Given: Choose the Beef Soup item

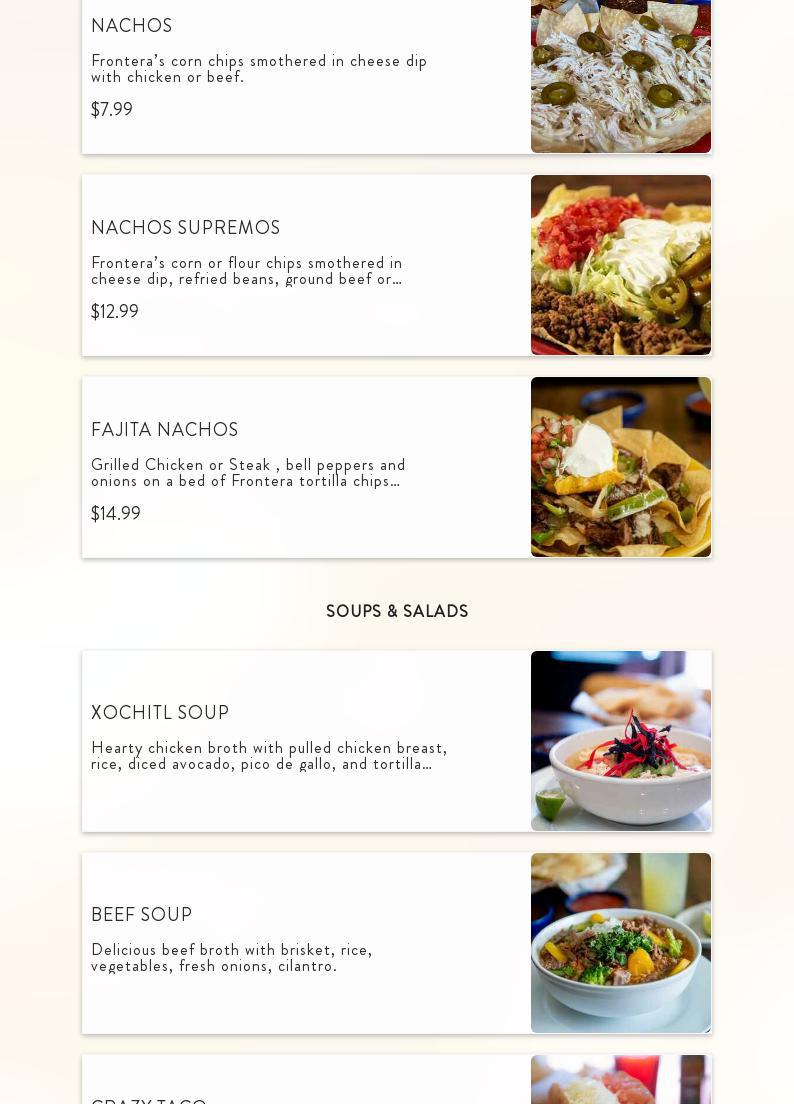Looking at the screenshot, I should click(x=396, y=943).
